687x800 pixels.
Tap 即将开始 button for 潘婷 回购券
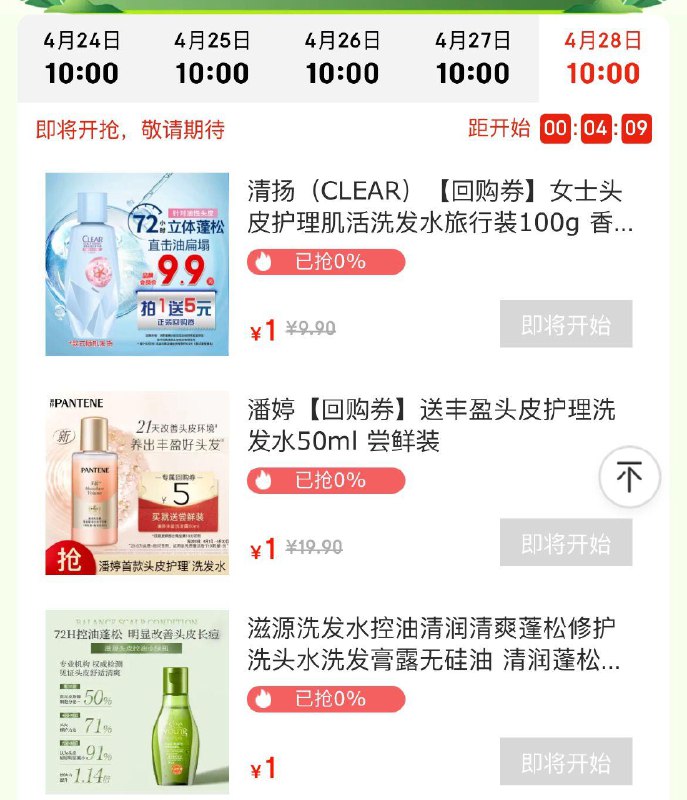[566, 543]
